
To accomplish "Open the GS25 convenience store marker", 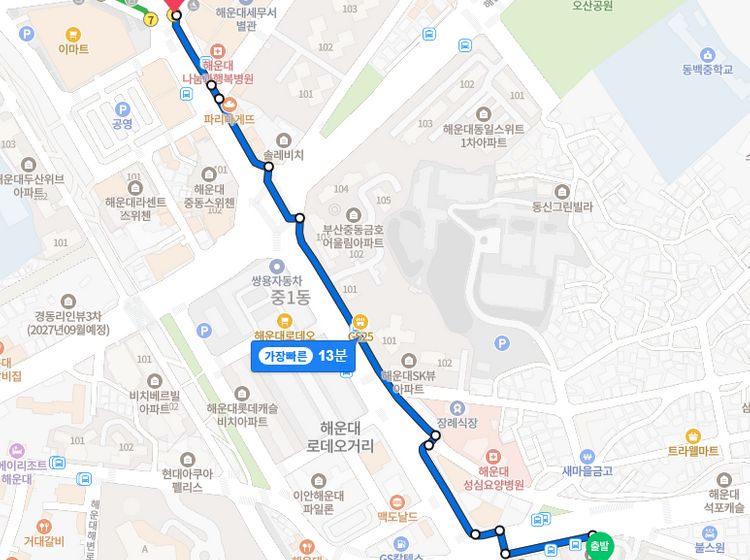I will pos(361,321).
